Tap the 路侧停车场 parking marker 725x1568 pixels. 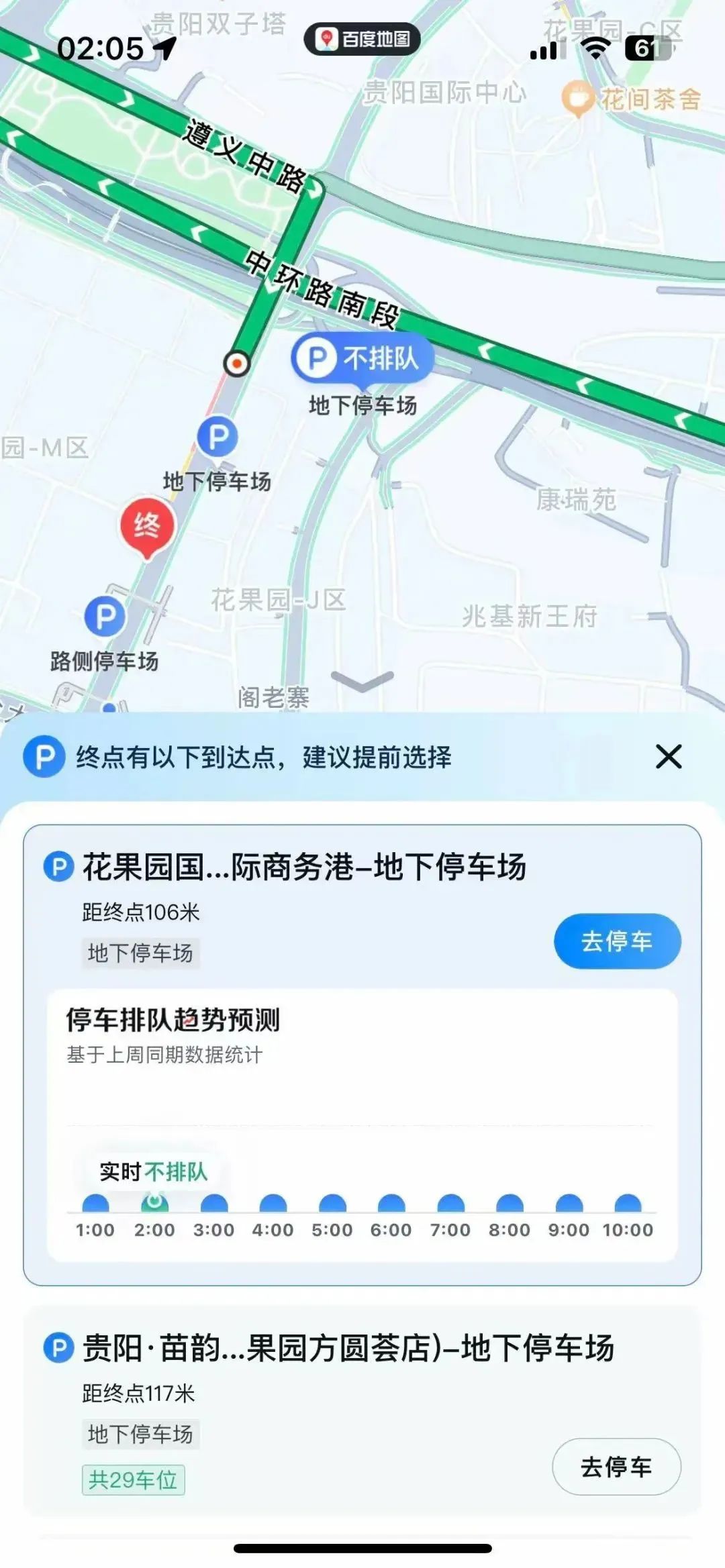coord(105,617)
